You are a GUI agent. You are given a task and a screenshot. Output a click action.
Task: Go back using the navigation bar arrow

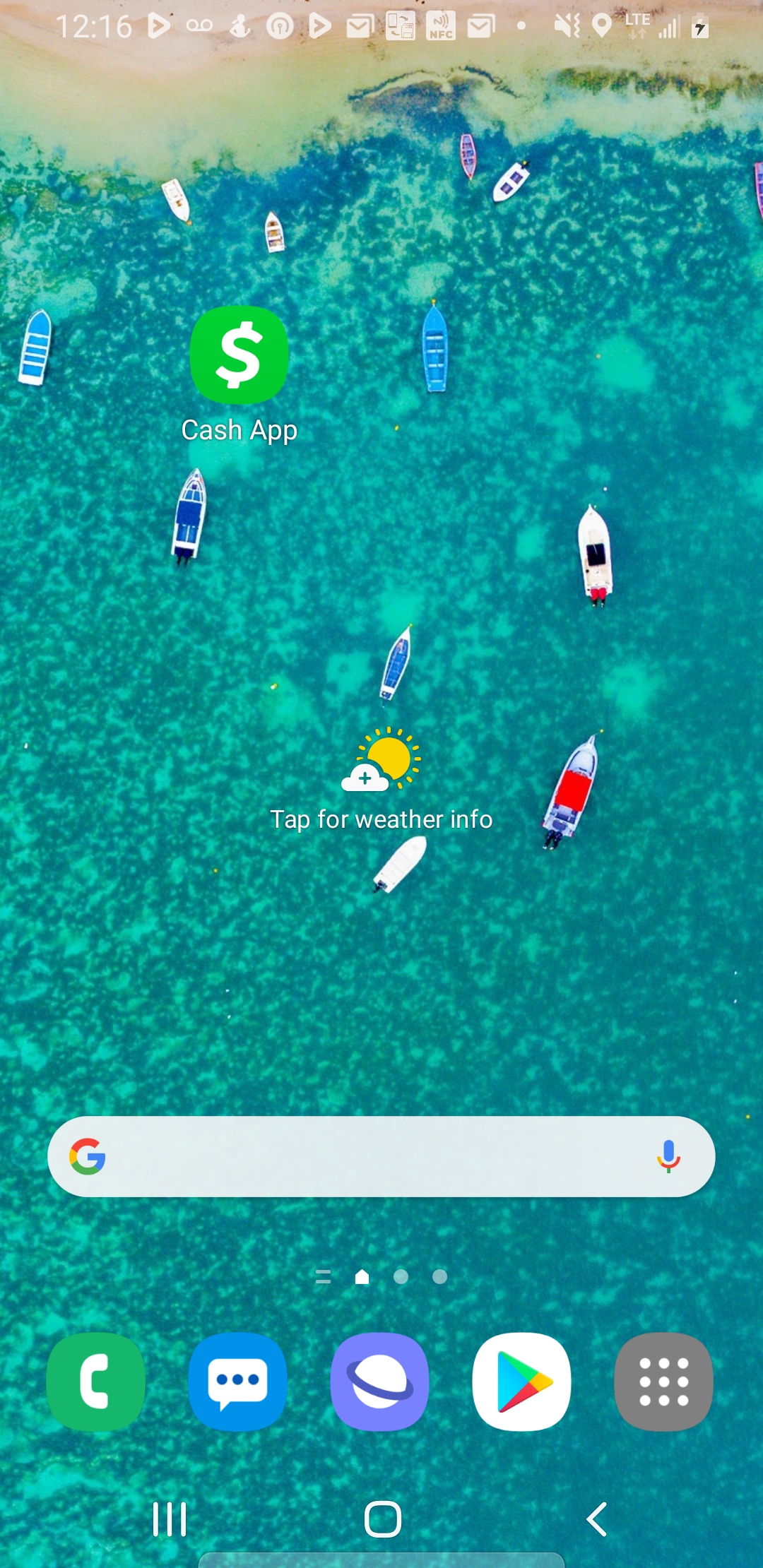pyautogui.click(x=597, y=1519)
